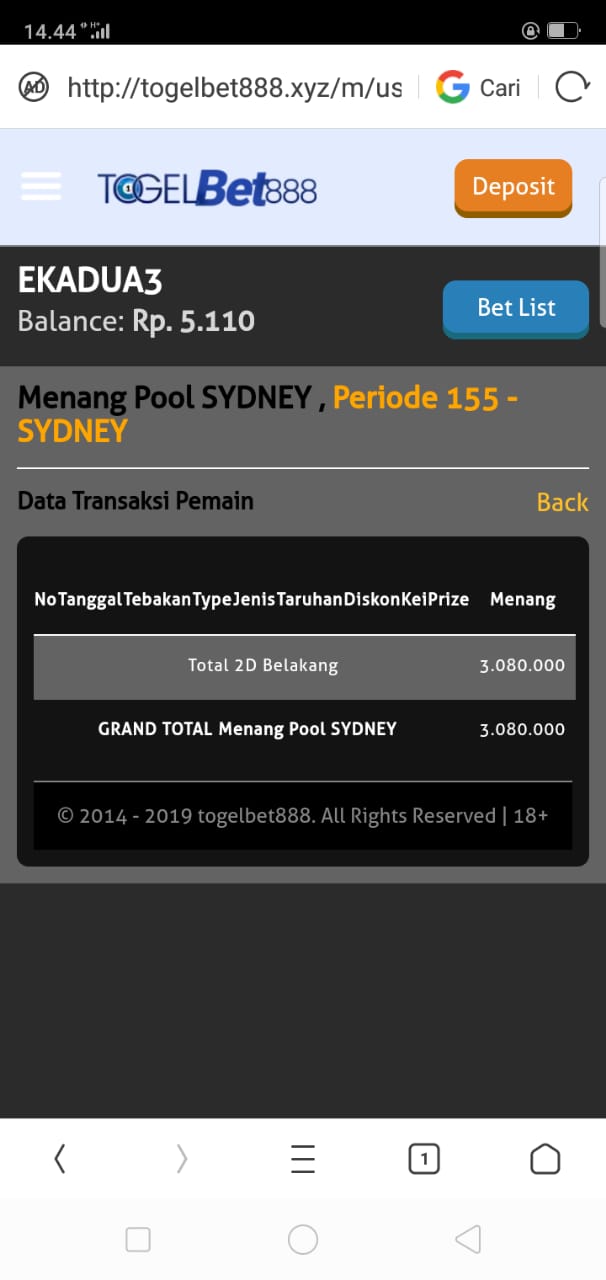Tap the browser address bar URL
This screenshot has height=1280, width=606.
[234, 88]
